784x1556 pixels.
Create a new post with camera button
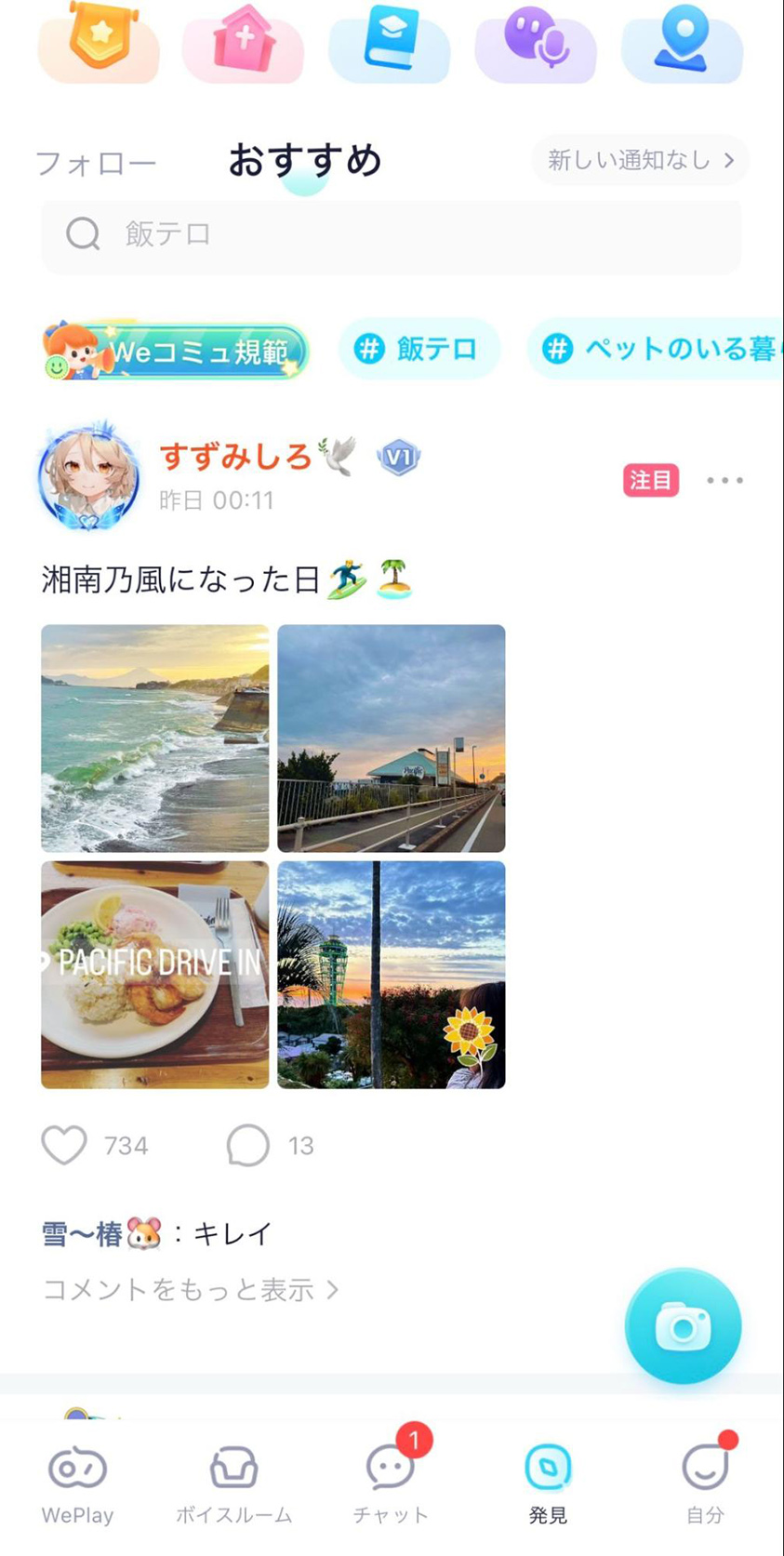pos(684,1326)
